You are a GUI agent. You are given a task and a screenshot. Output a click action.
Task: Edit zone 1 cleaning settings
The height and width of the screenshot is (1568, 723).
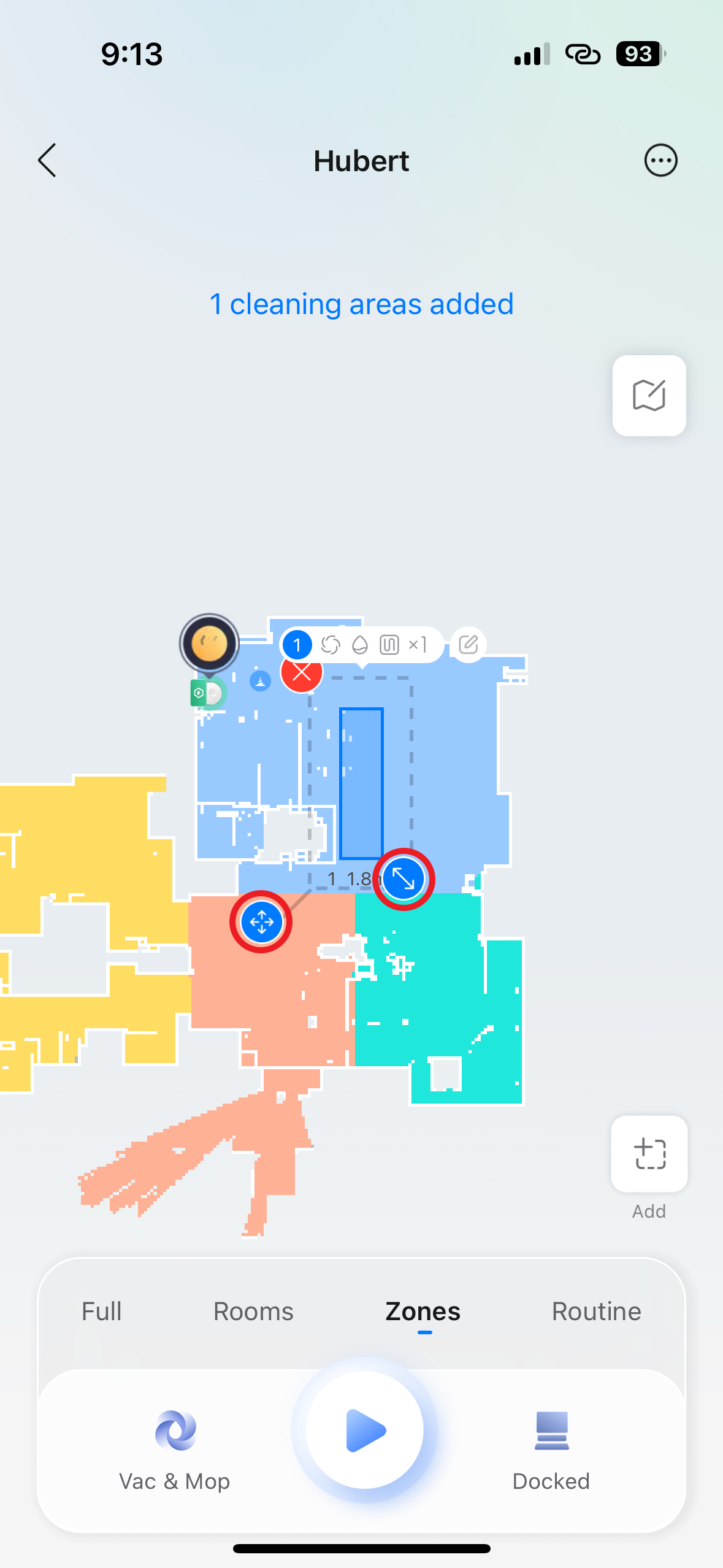pos(469,645)
